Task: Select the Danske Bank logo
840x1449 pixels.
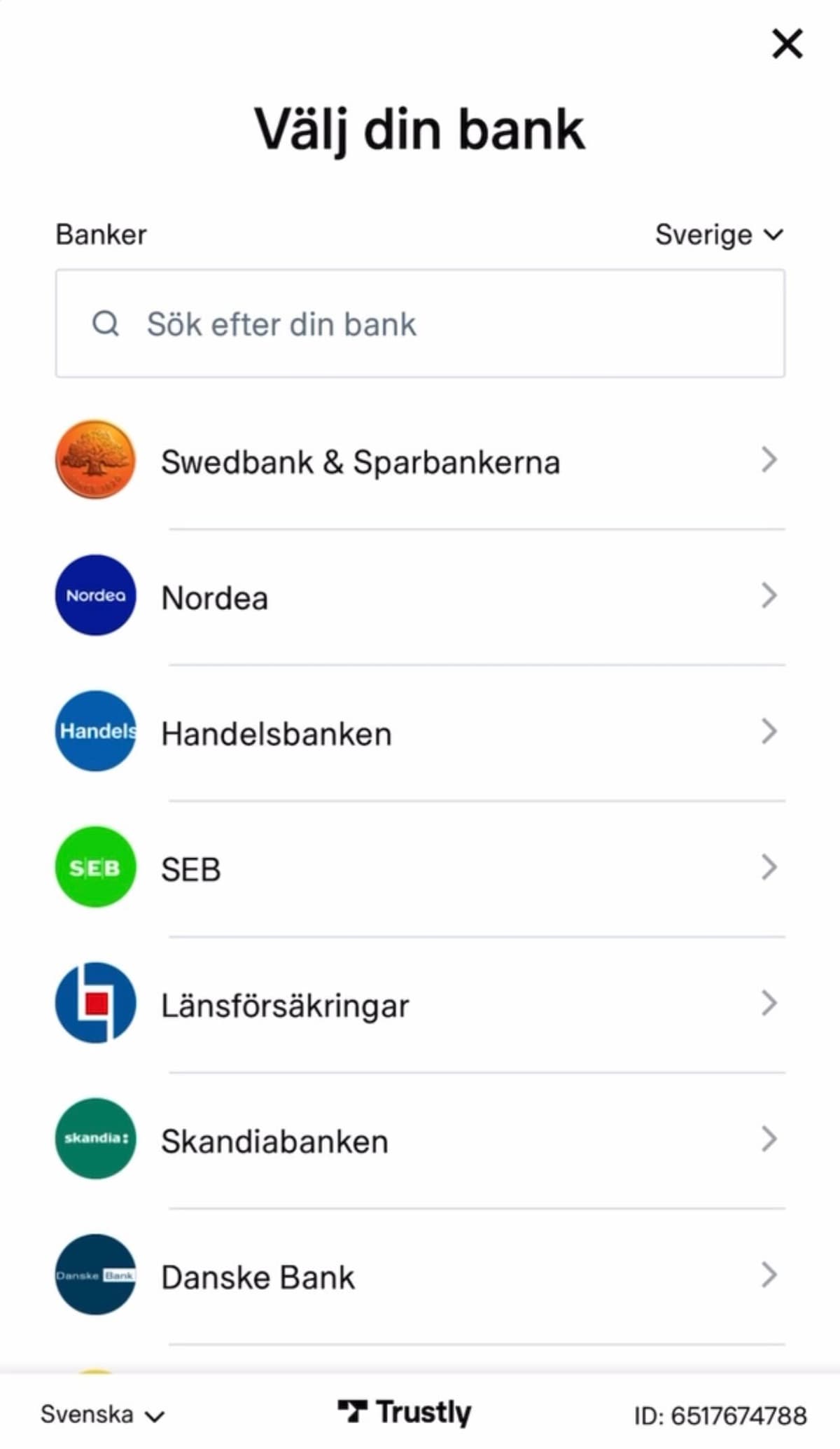Action: tap(94, 1275)
